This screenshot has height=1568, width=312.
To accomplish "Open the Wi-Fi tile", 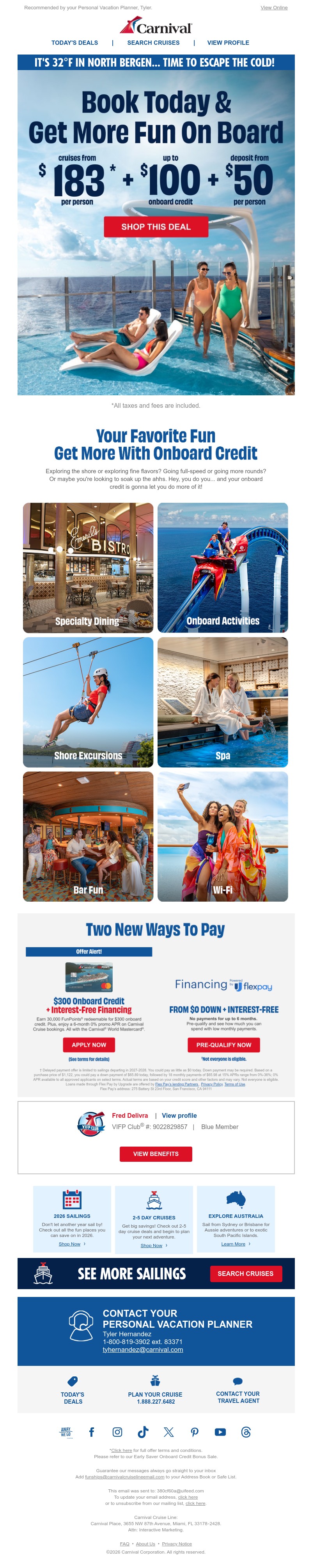I will click(222, 836).
